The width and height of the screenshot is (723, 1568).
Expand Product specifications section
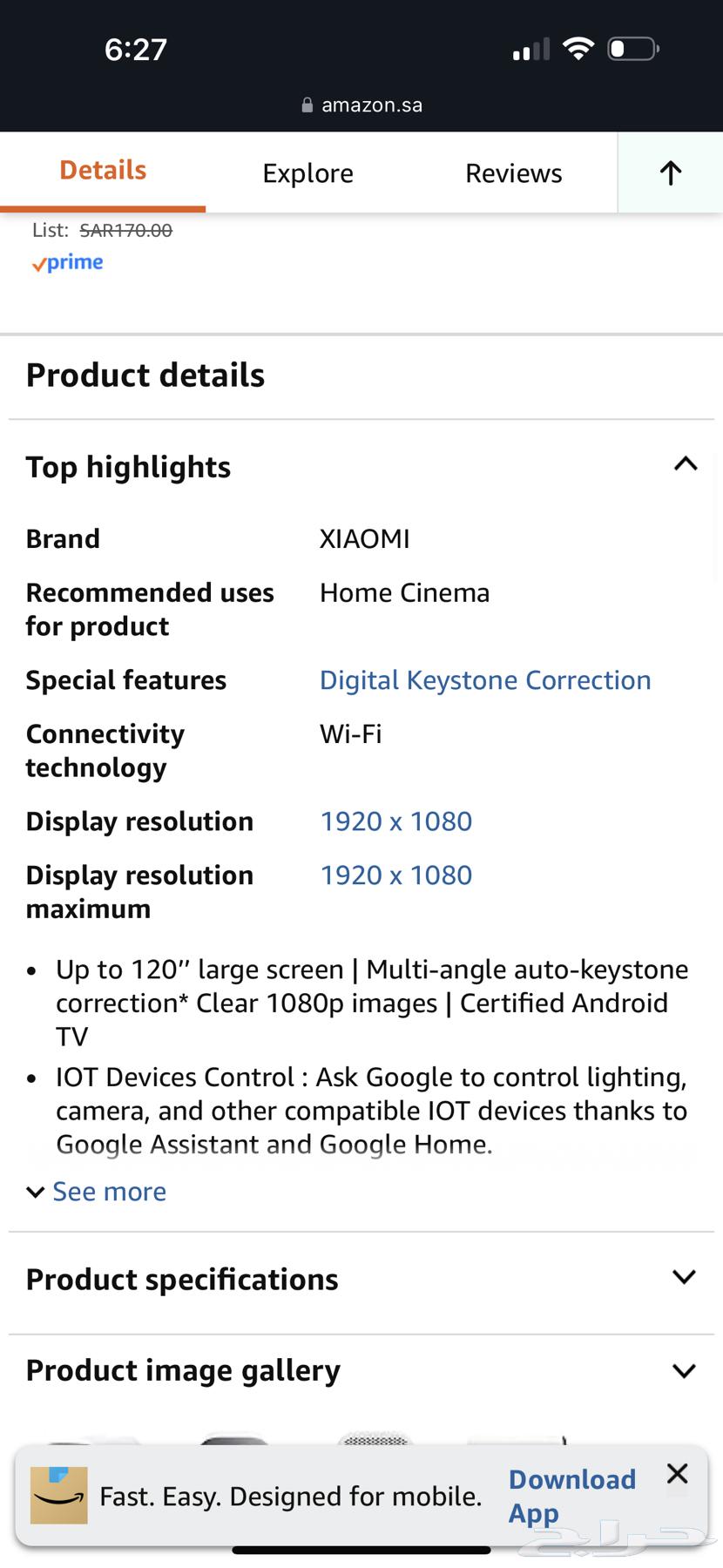pyautogui.click(x=684, y=1278)
